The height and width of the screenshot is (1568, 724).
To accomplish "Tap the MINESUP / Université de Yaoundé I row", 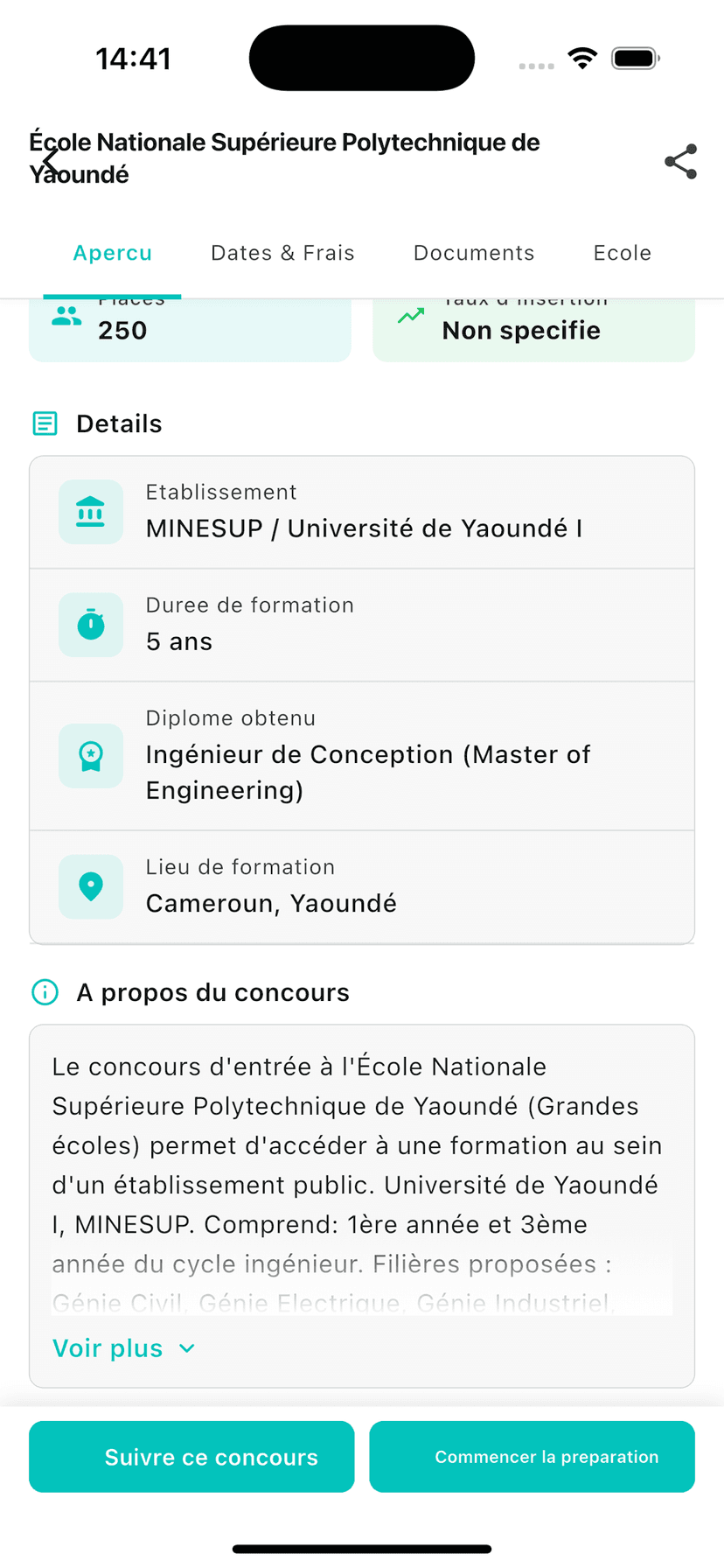I will [x=361, y=512].
